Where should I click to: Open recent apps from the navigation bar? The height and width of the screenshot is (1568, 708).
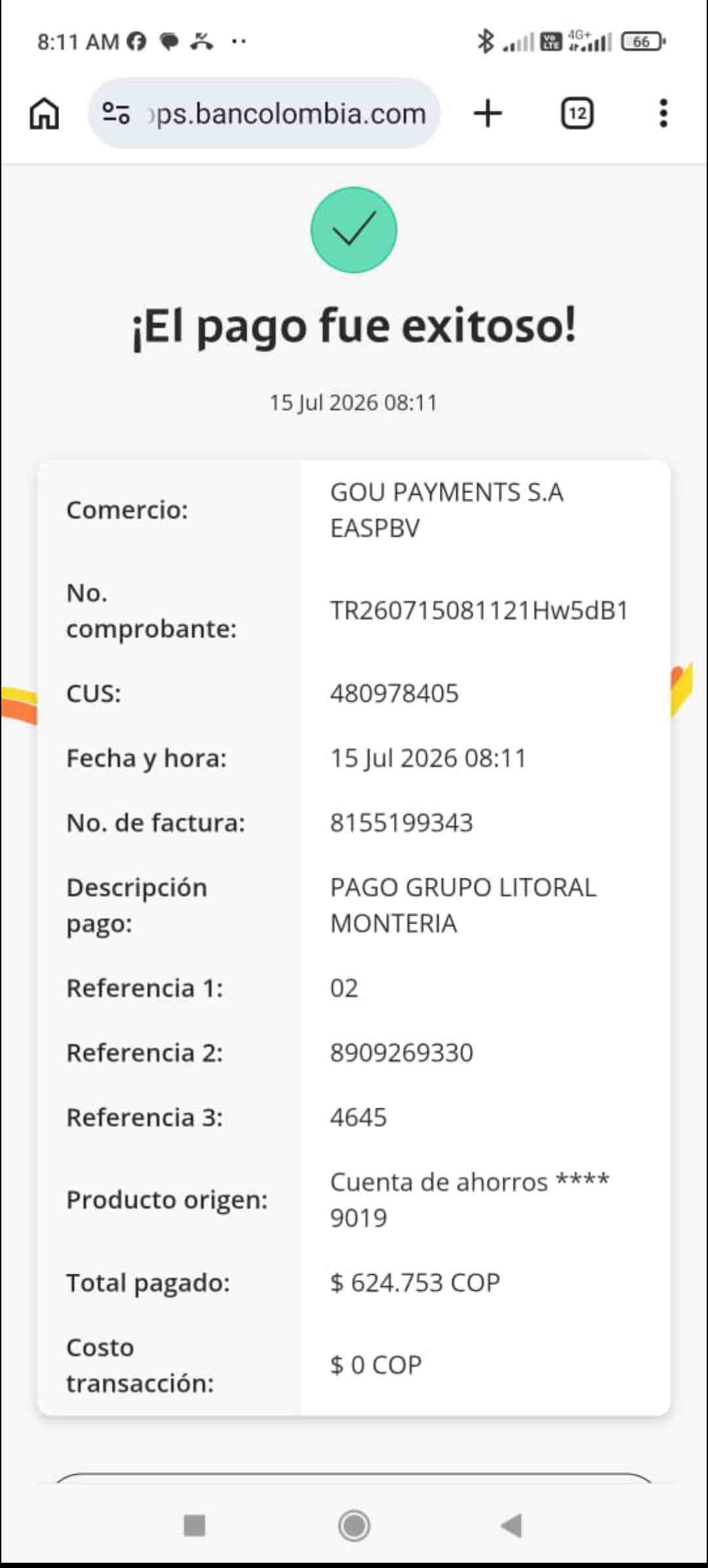tap(195, 1525)
